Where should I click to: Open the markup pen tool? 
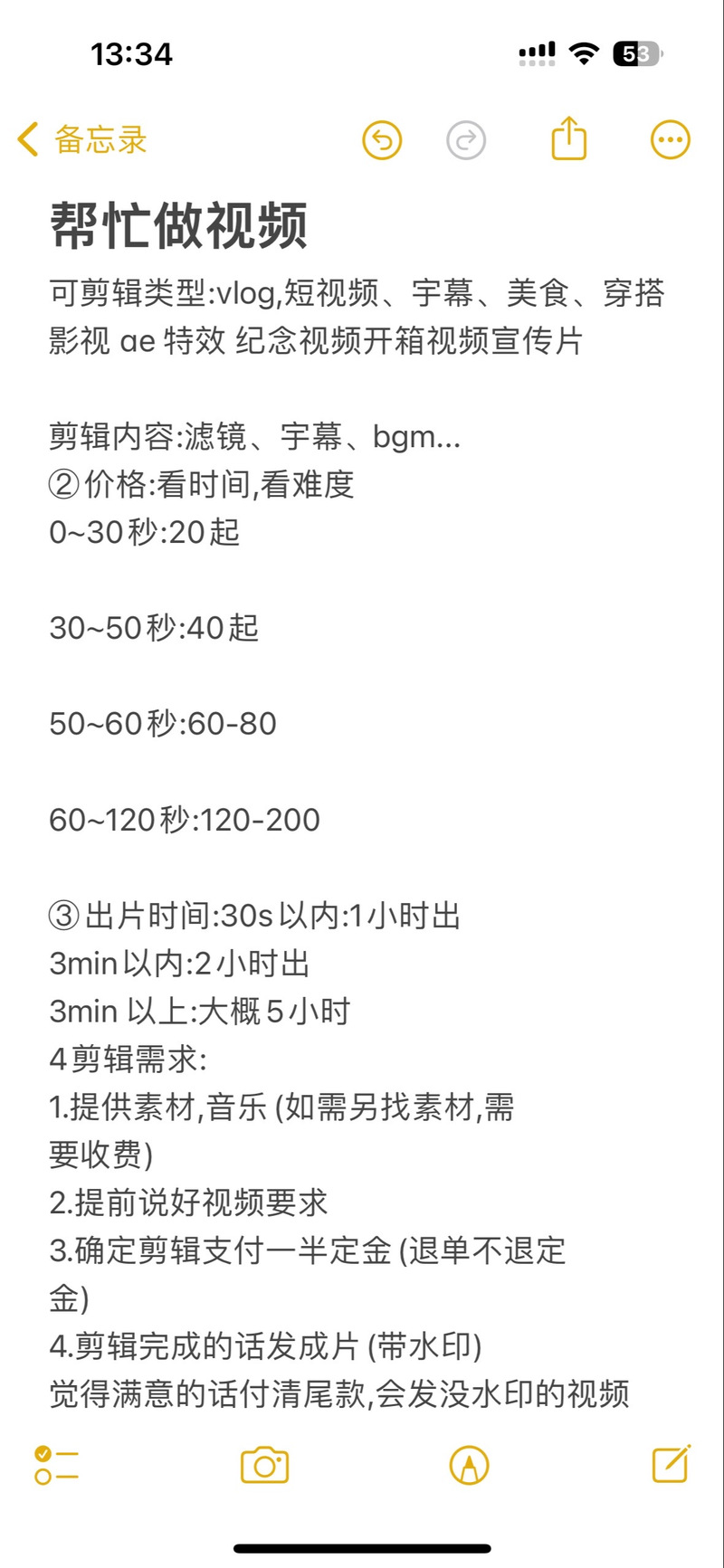click(x=469, y=1465)
